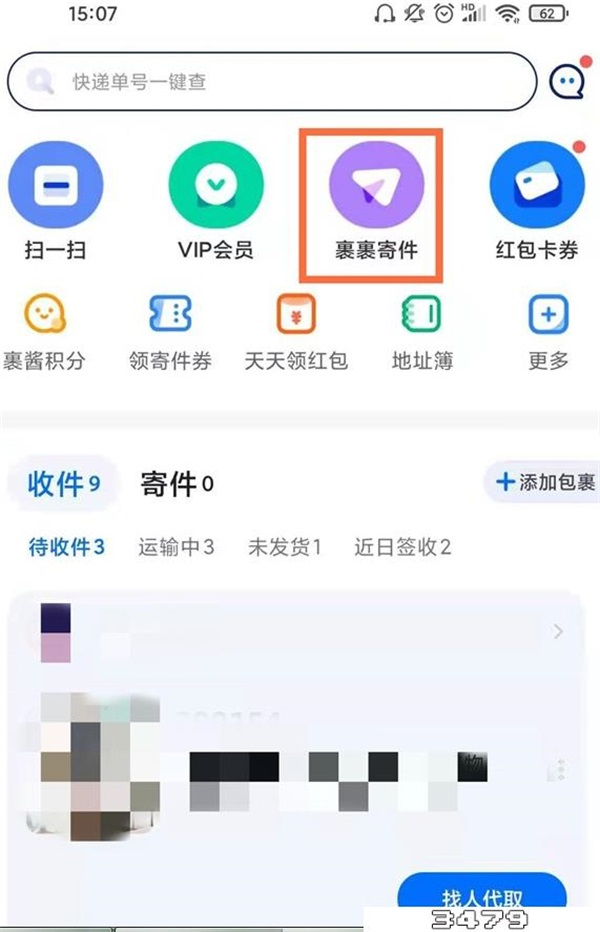Filter by 运输中 packages
The width and height of the screenshot is (600, 932).
coord(176,547)
